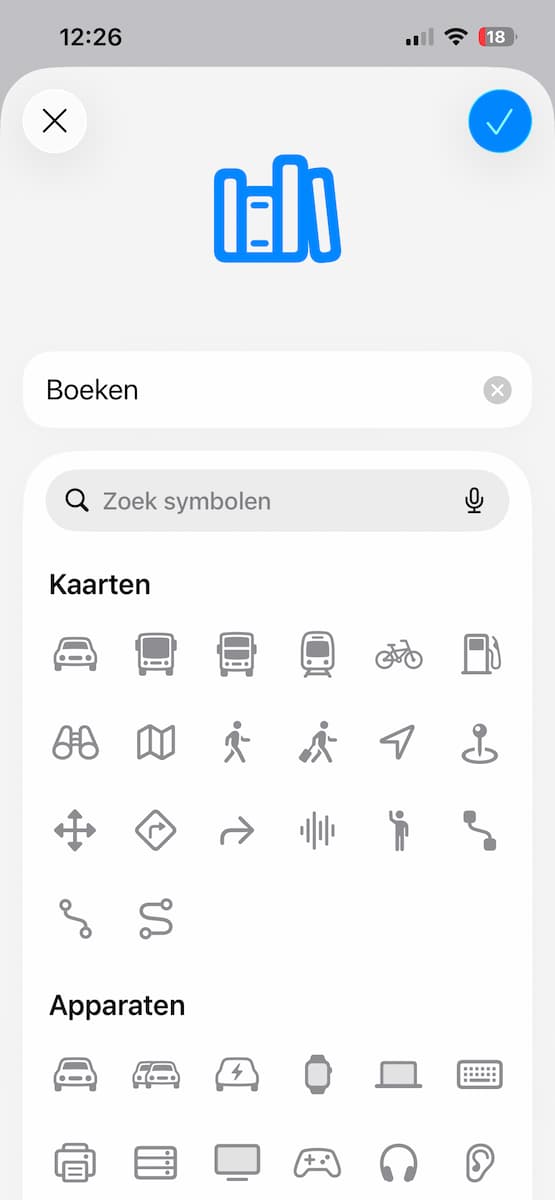This screenshot has height=1200, width=555.
Task: Select the game controller symbol
Action: coord(318,1163)
